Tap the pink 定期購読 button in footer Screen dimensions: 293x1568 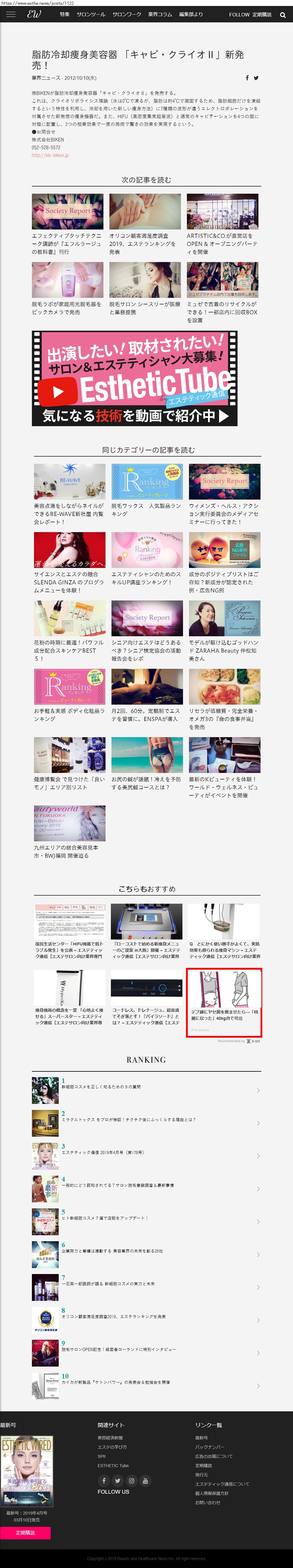[x=25, y=1533]
